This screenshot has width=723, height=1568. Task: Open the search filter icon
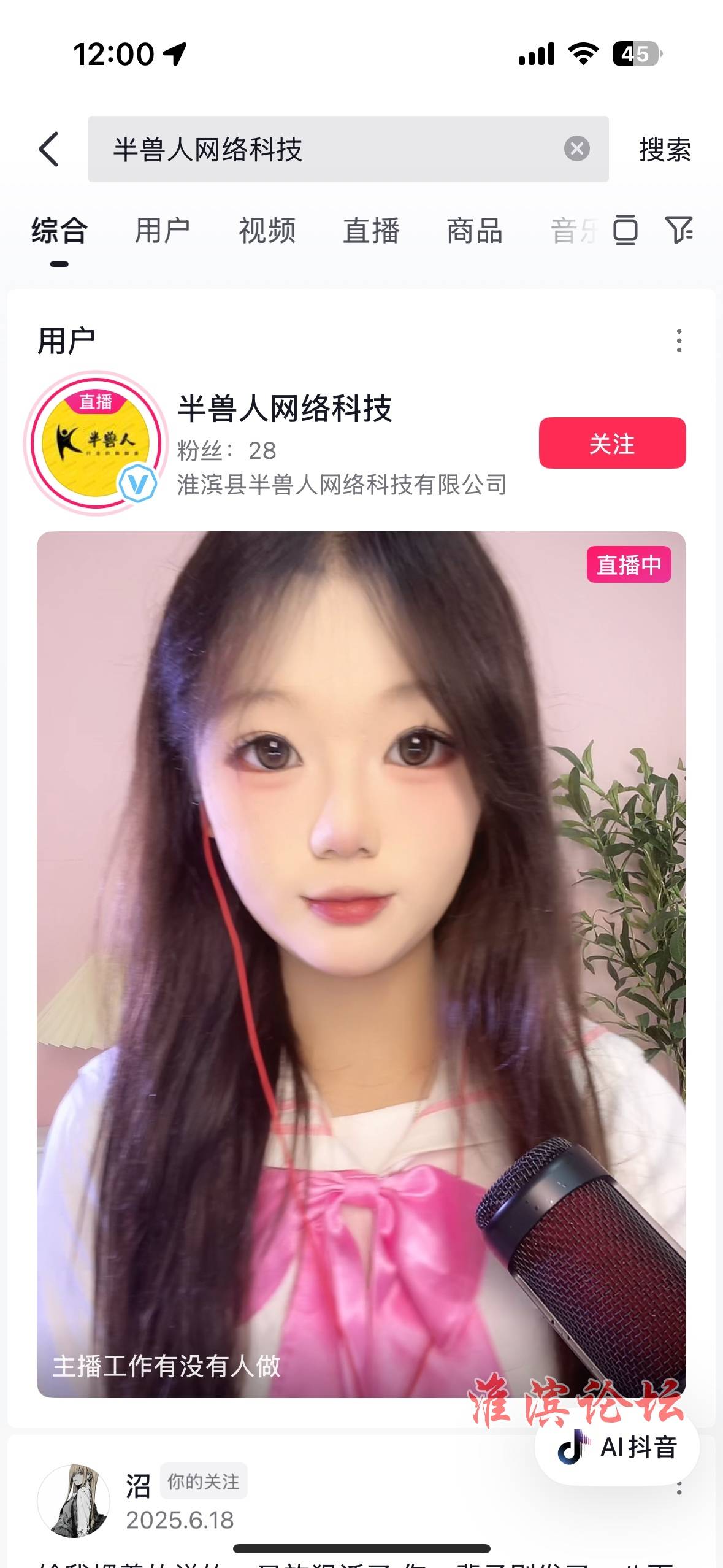tap(679, 230)
